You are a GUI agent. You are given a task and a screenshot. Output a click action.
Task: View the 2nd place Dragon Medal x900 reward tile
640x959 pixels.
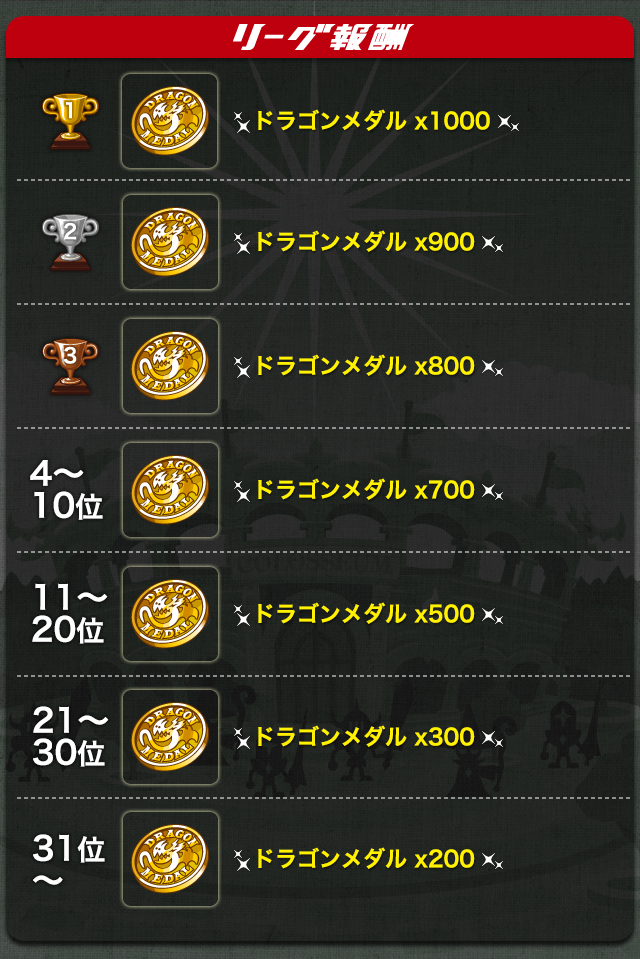point(169,242)
